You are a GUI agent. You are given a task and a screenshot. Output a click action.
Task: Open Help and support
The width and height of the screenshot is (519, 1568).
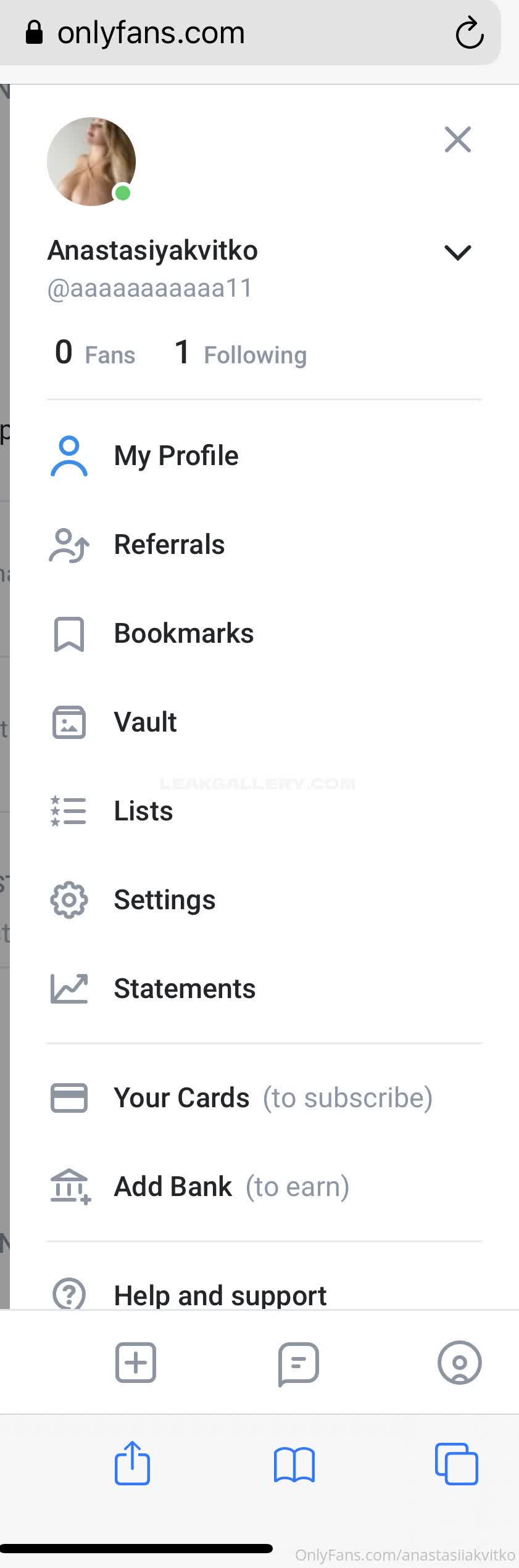[220, 1294]
